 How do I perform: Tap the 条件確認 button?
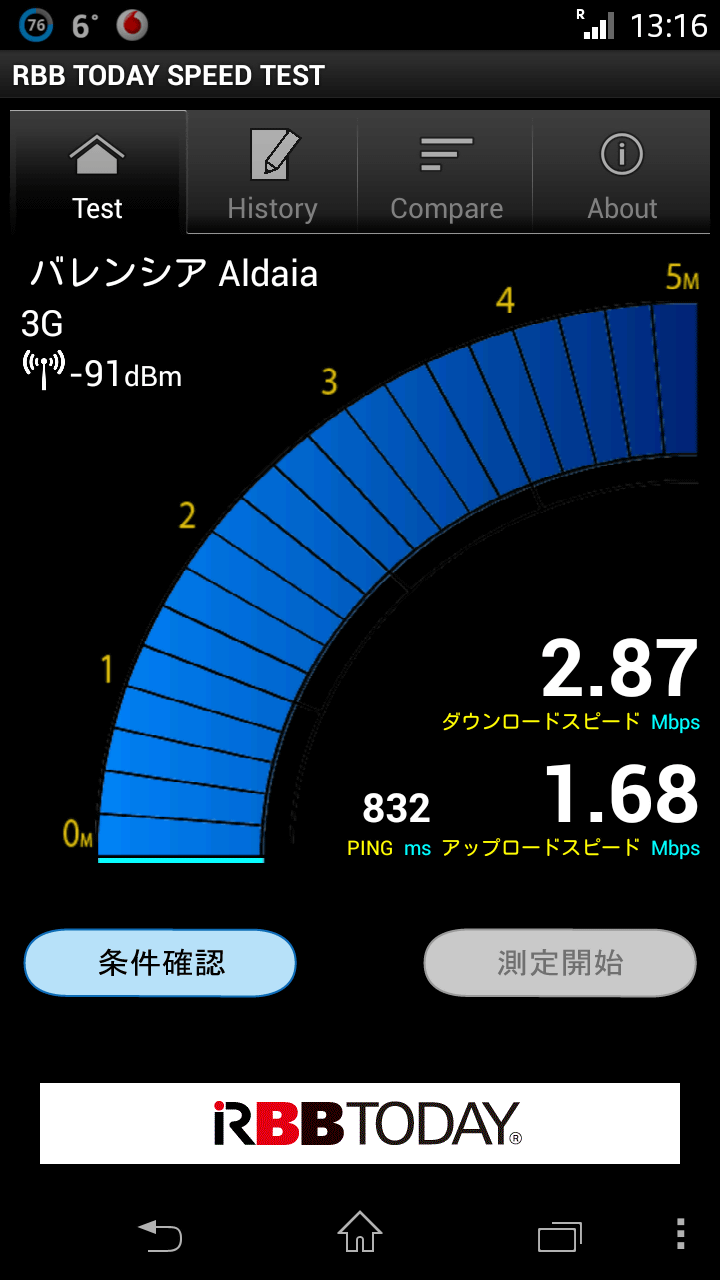pos(160,963)
